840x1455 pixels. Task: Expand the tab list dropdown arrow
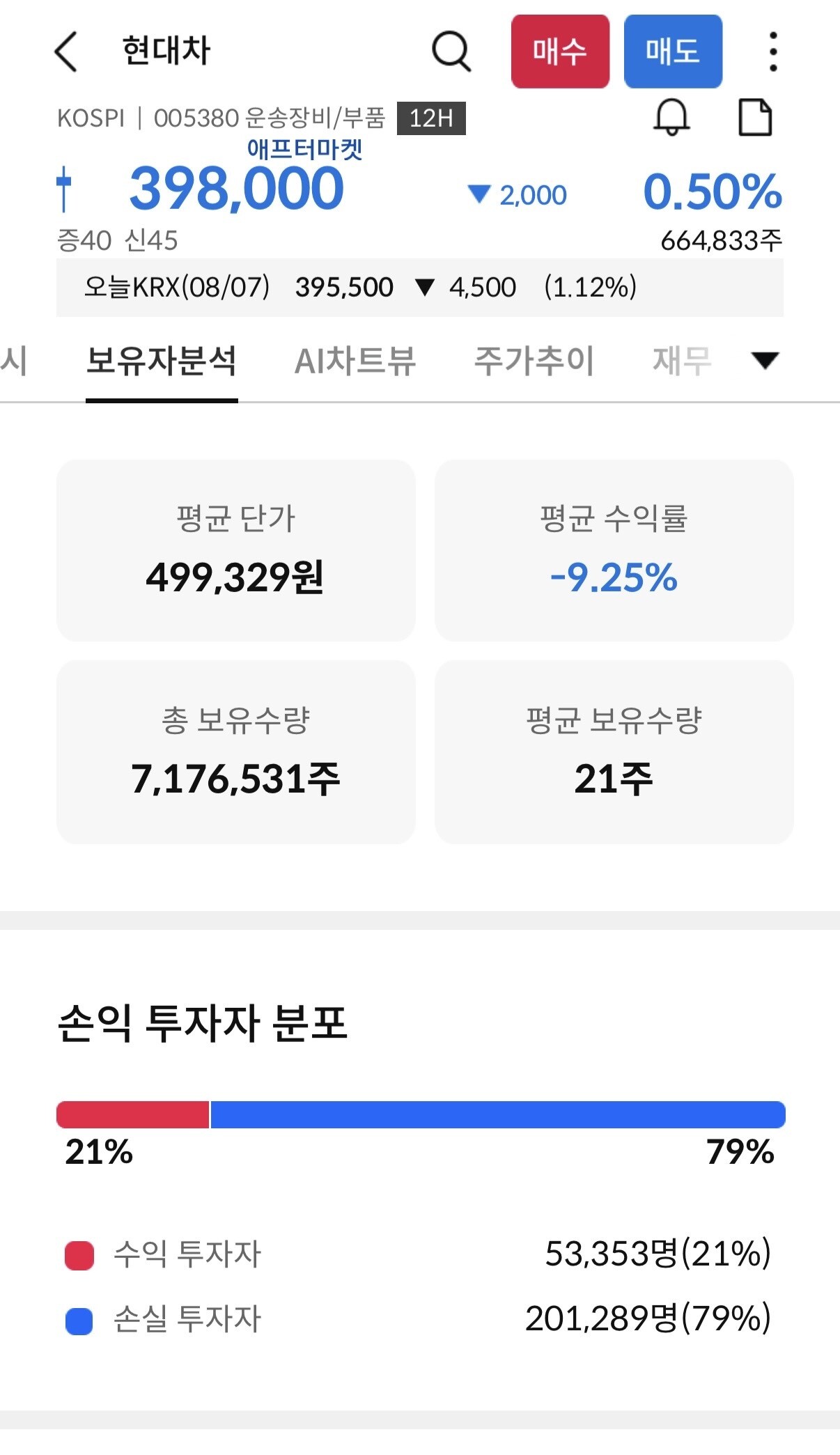tap(765, 360)
